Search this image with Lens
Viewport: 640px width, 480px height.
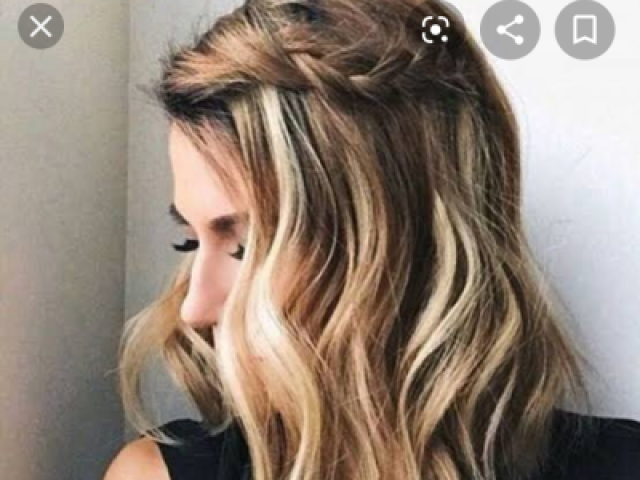[x=435, y=30]
